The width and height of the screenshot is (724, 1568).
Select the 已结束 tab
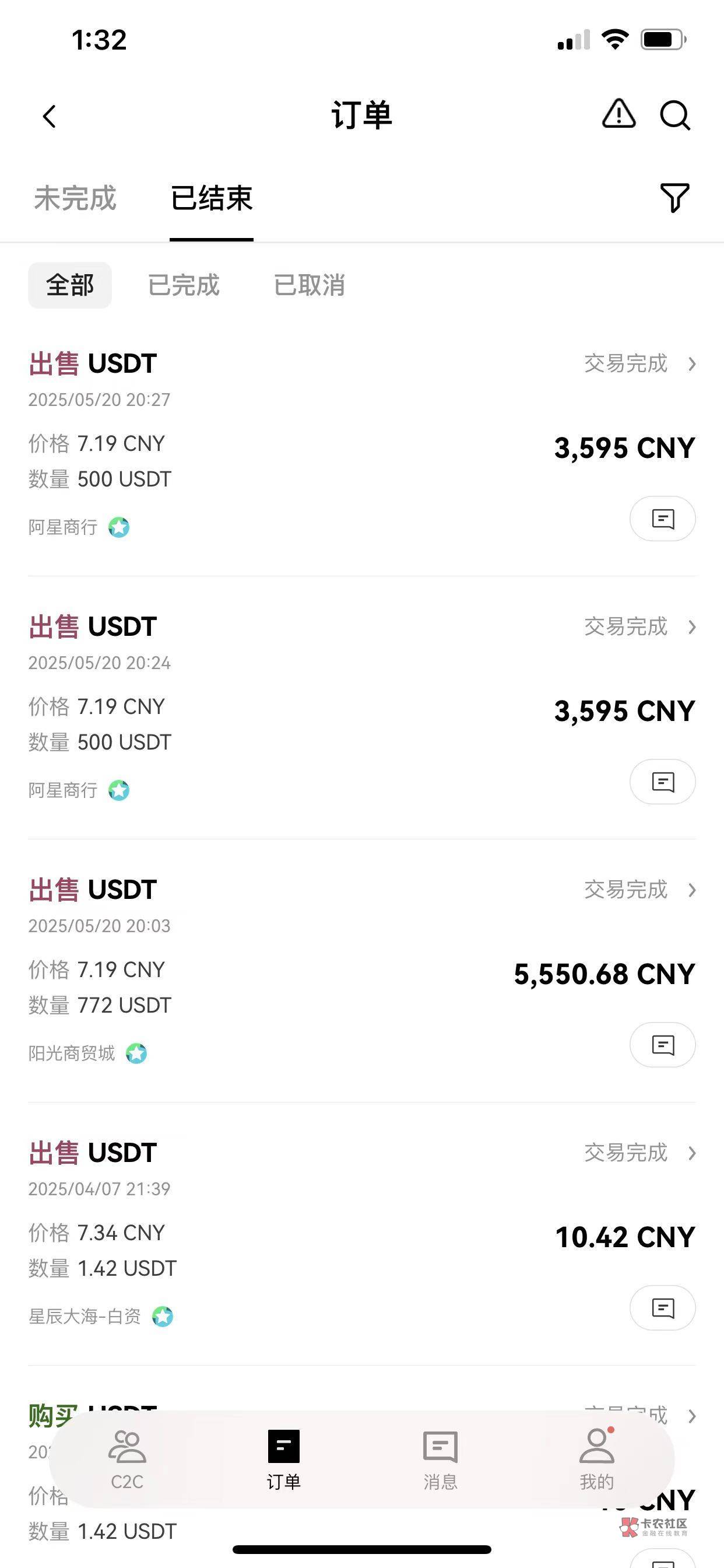pyautogui.click(x=211, y=198)
